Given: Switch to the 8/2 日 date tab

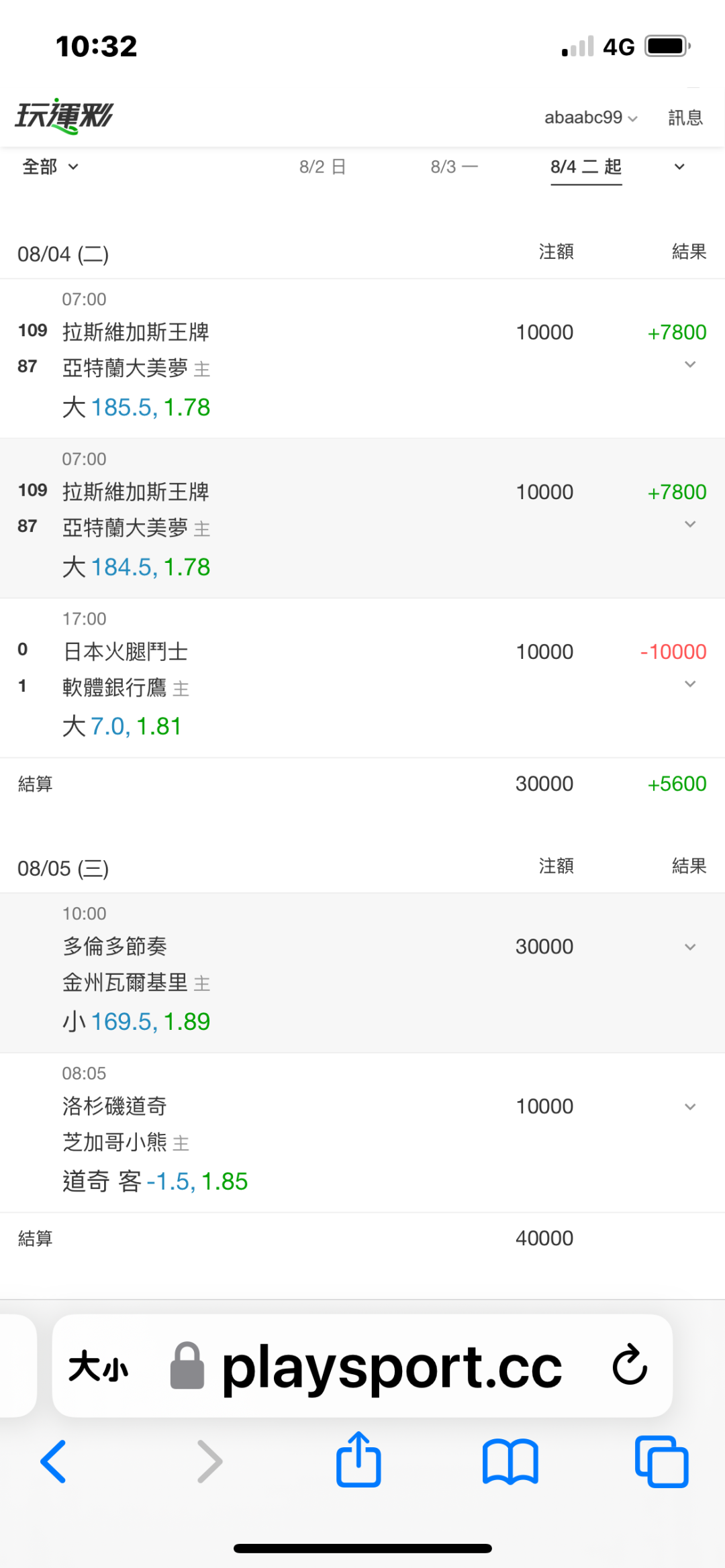Looking at the screenshot, I should (322, 166).
